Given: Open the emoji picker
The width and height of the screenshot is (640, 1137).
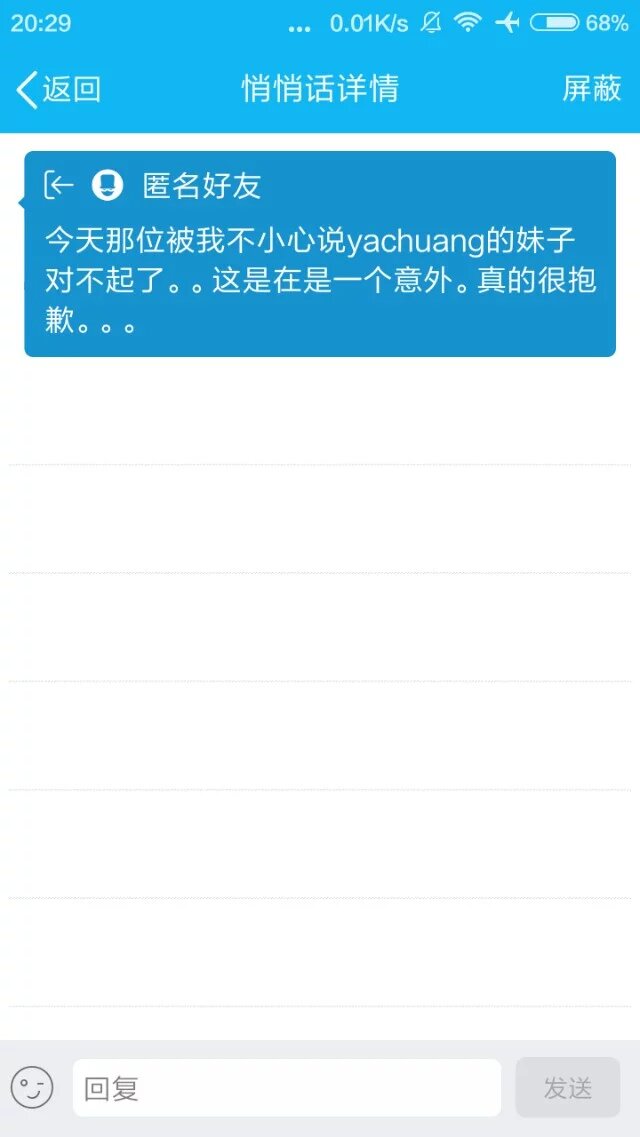Looking at the screenshot, I should tap(32, 1087).
